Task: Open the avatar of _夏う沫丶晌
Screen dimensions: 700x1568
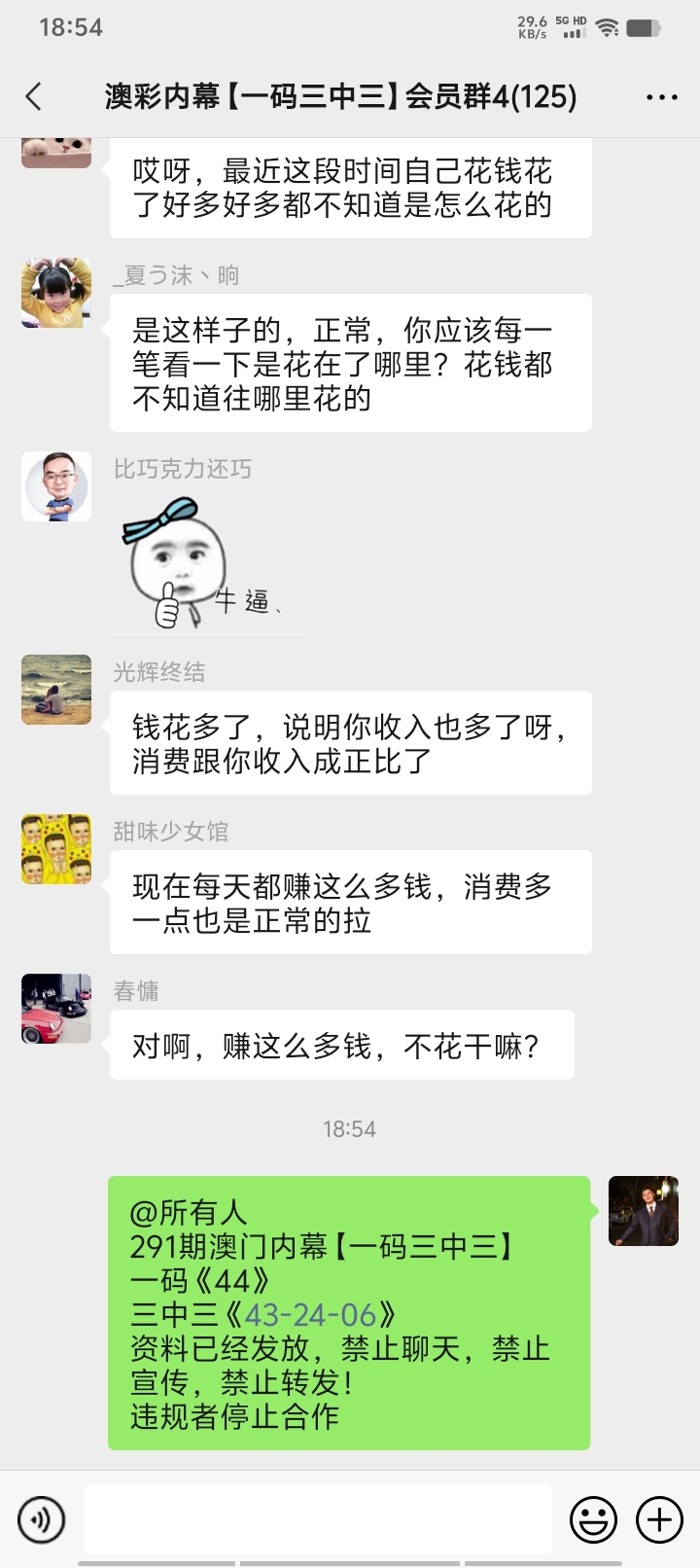Action: point(56,293)
